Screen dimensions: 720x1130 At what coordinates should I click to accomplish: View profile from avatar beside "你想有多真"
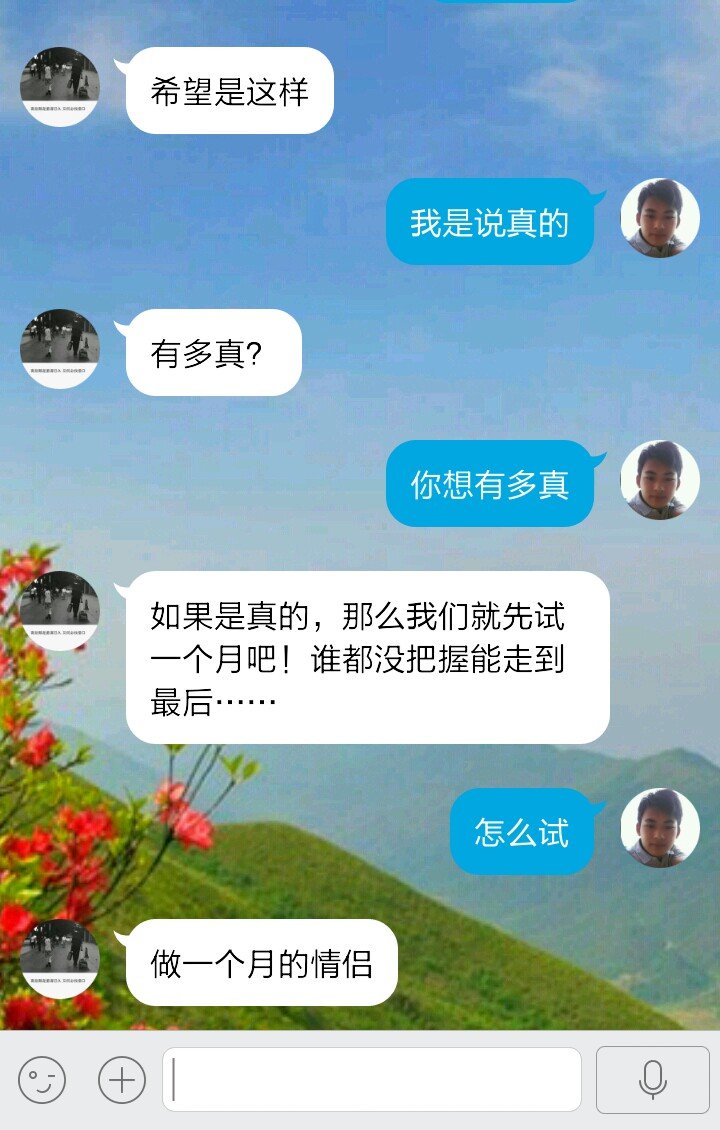point(660,480)
